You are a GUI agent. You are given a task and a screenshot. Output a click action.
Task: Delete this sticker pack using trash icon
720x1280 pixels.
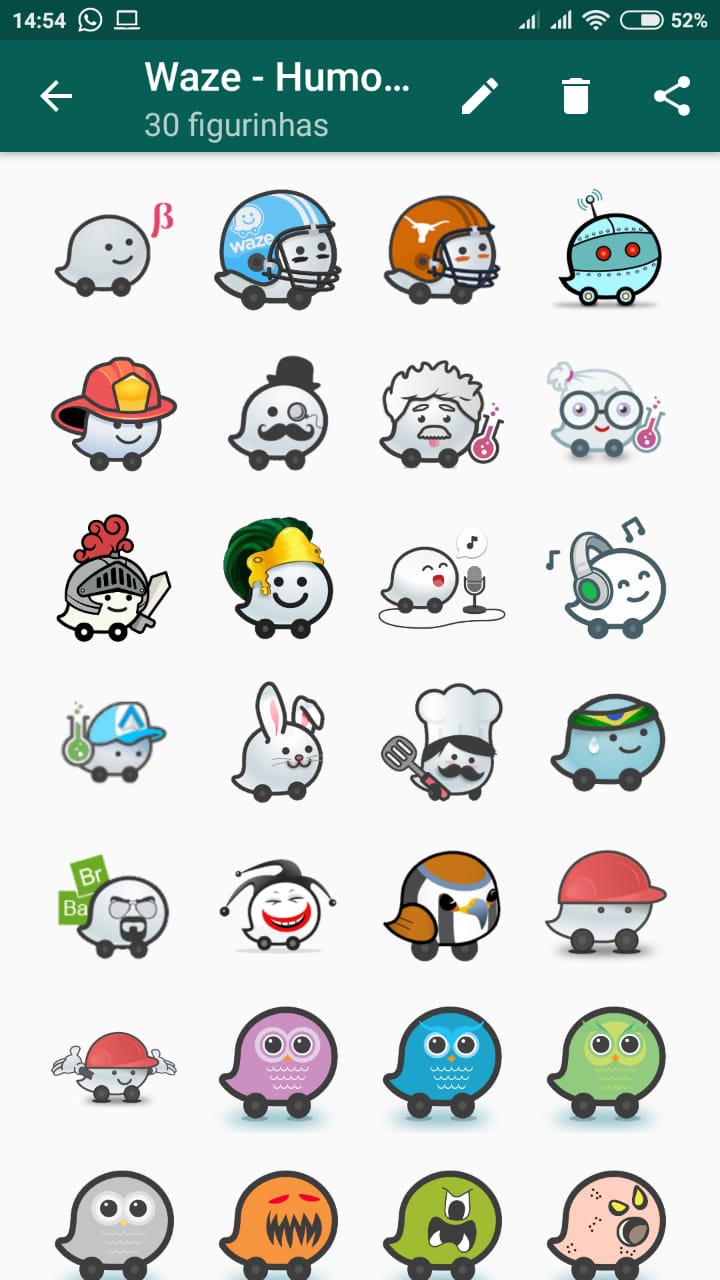pyautogui.click(x=576, y=96)
